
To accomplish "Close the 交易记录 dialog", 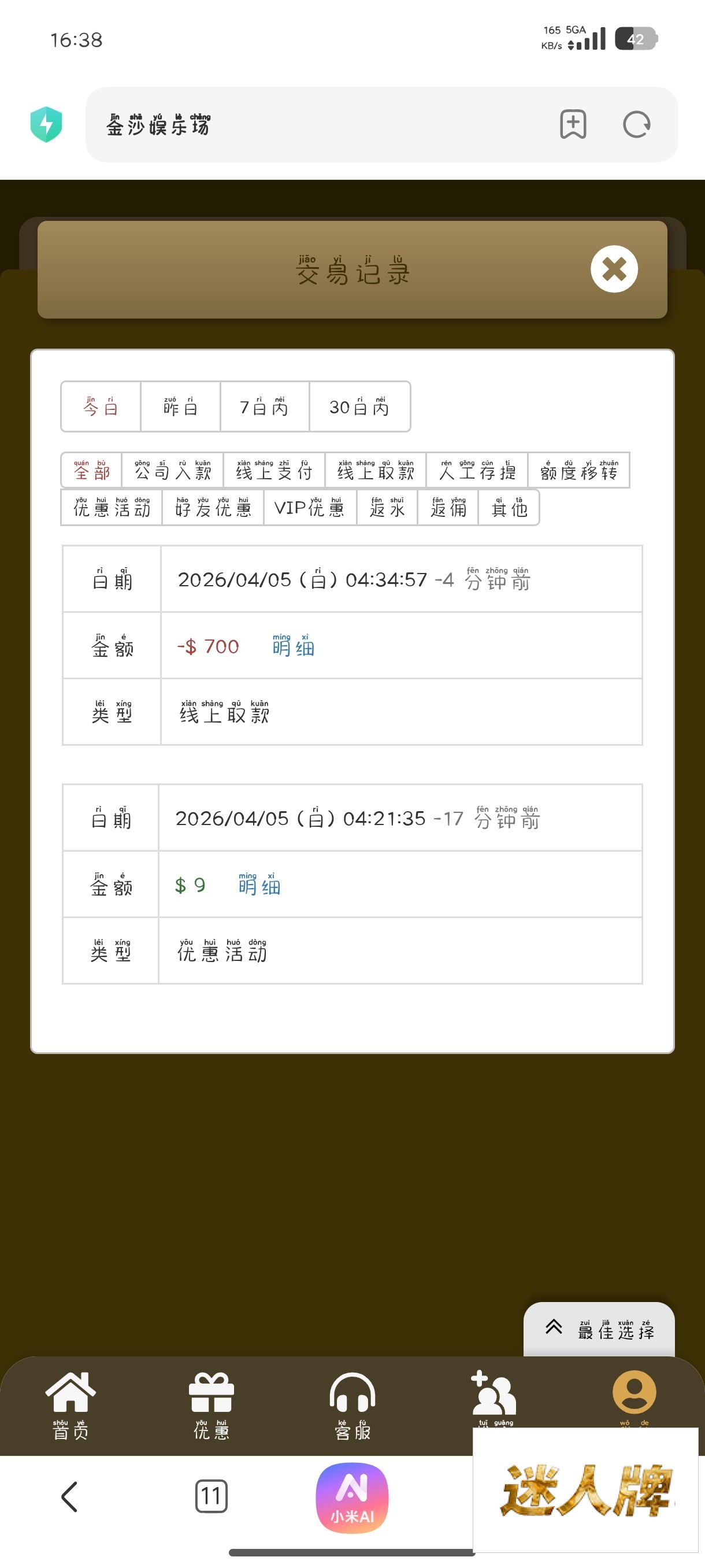I will [x=614, y=269].
